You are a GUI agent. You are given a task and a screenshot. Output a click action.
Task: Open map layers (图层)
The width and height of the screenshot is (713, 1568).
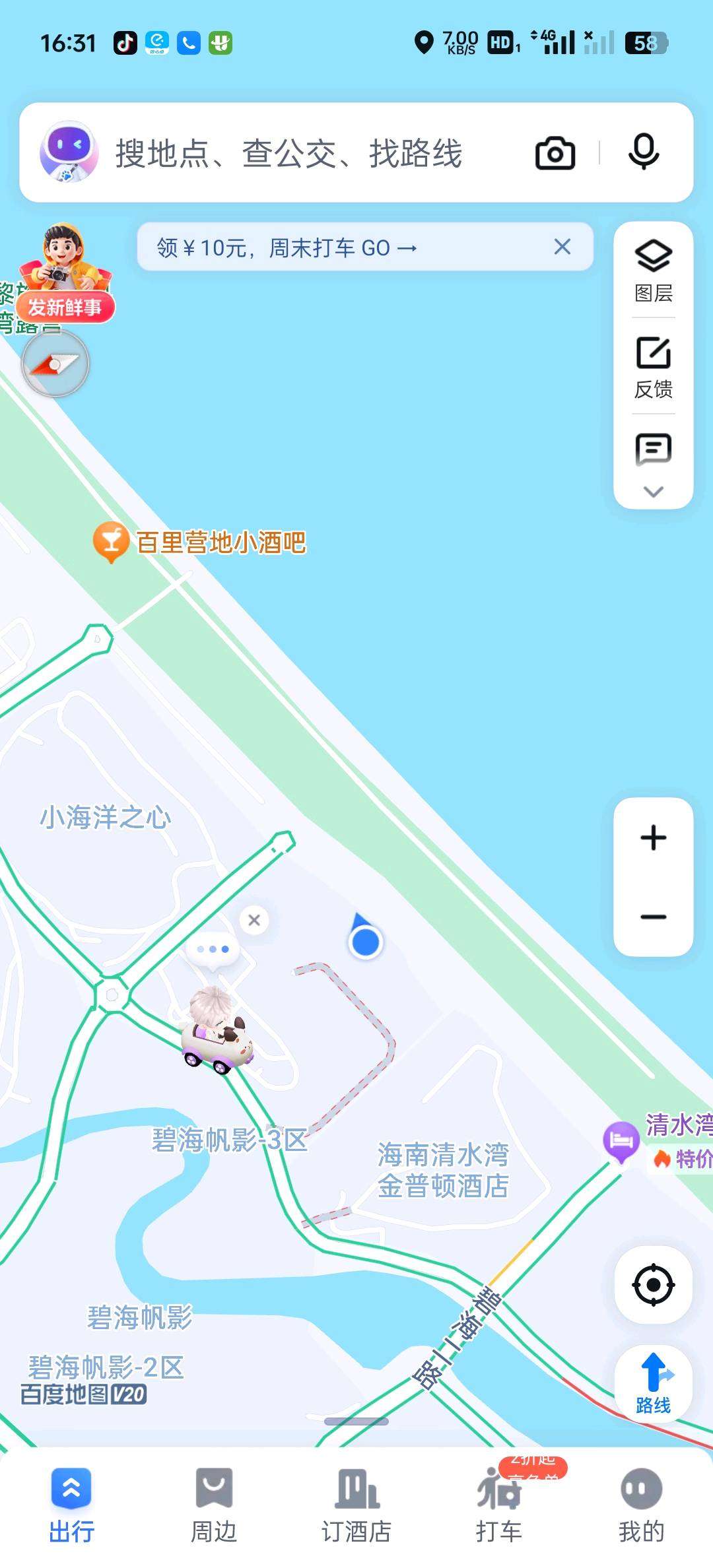(654, 271)
